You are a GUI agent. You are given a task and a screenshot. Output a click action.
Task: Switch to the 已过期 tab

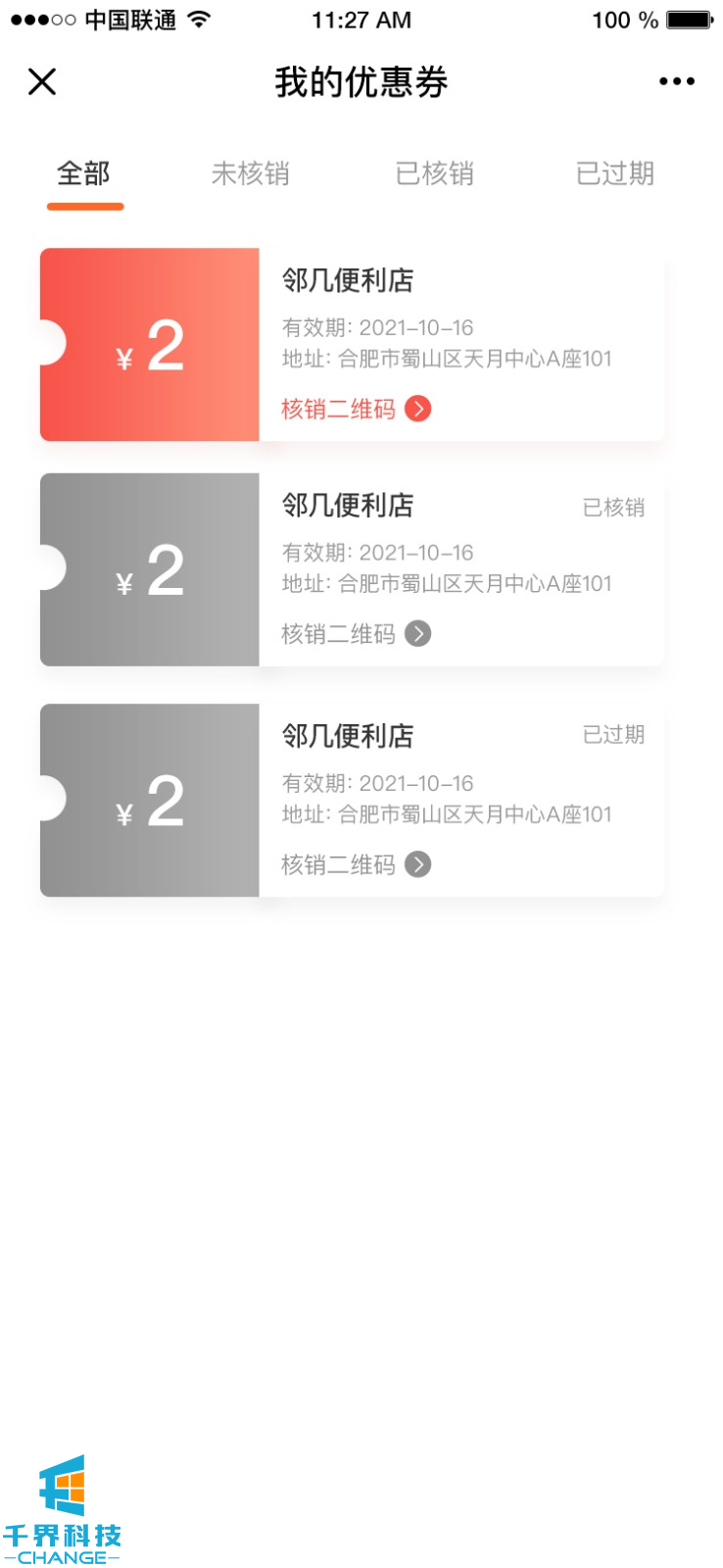coord(614,174)
